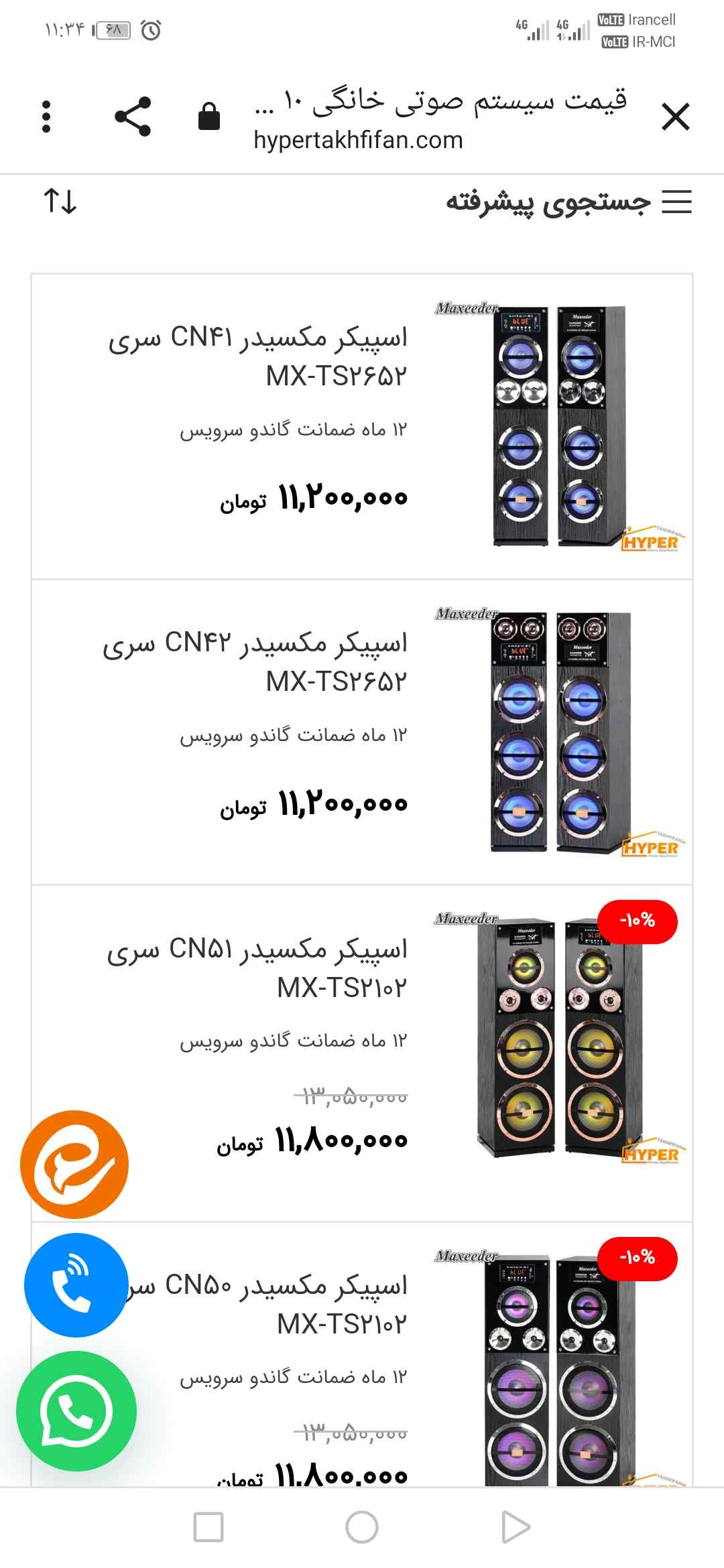The width and height of the screenshot is (724, 1568).
Task: Contact the store via green WhatsApp button
Action: click(x=76, y=1411)
